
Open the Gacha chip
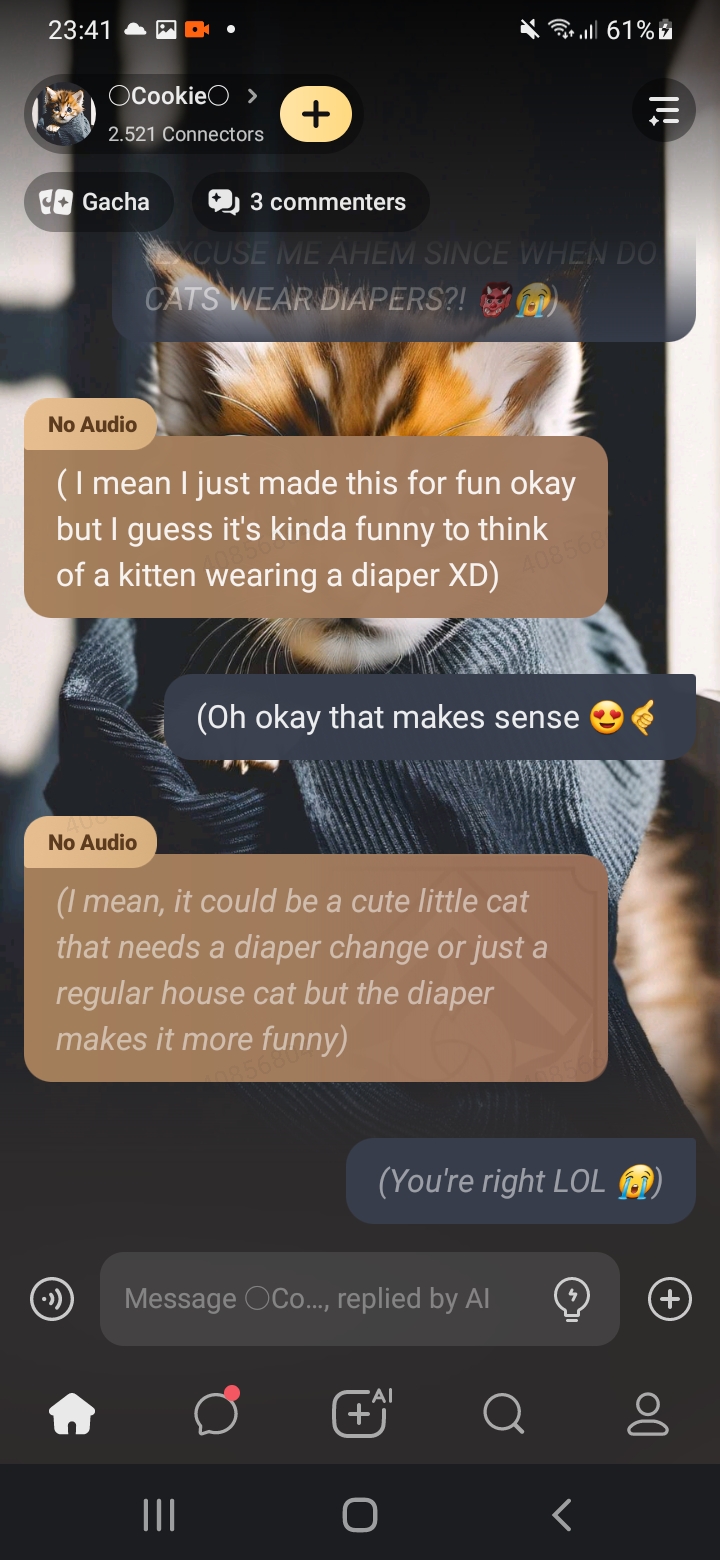(98, 202)
